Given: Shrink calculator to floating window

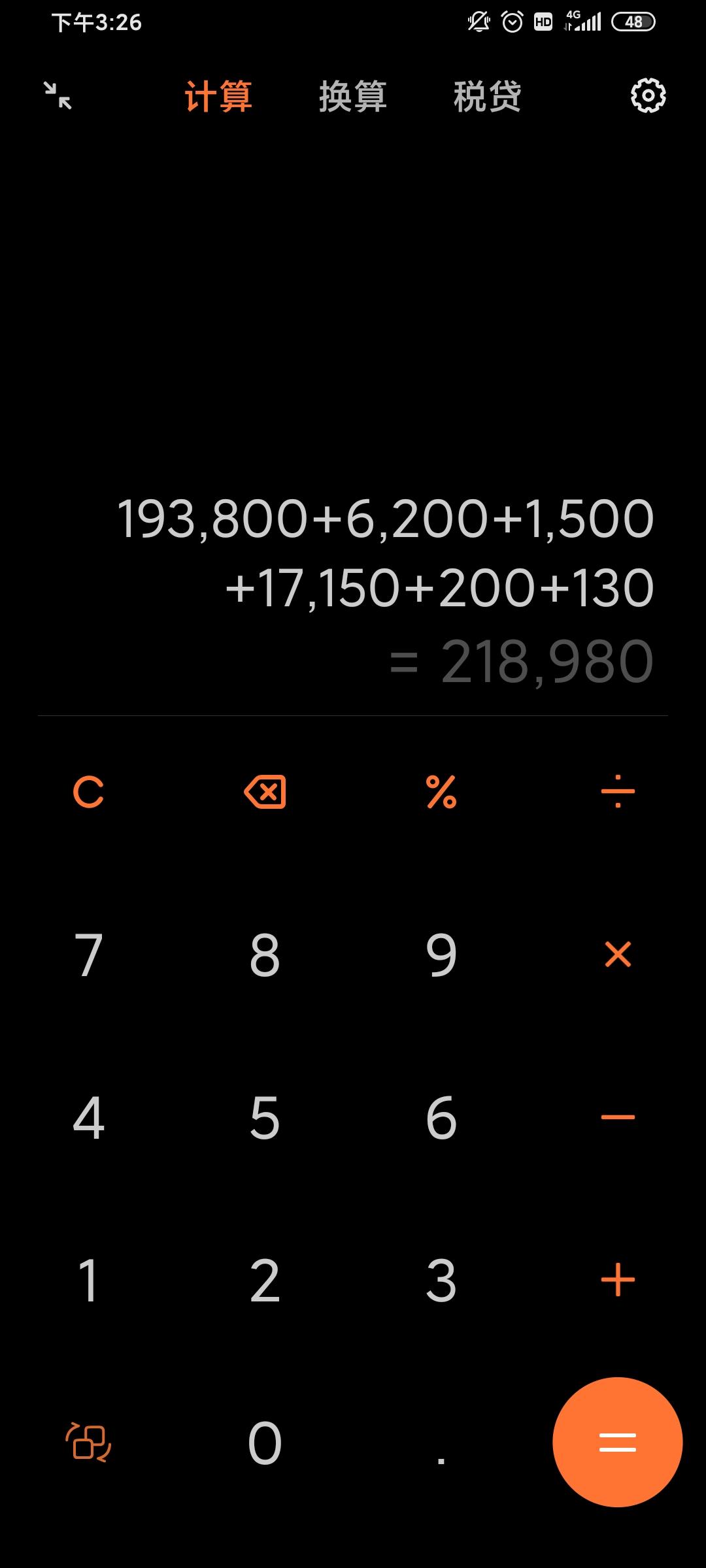Looking at the screenshot, I should tap(58, 95).
